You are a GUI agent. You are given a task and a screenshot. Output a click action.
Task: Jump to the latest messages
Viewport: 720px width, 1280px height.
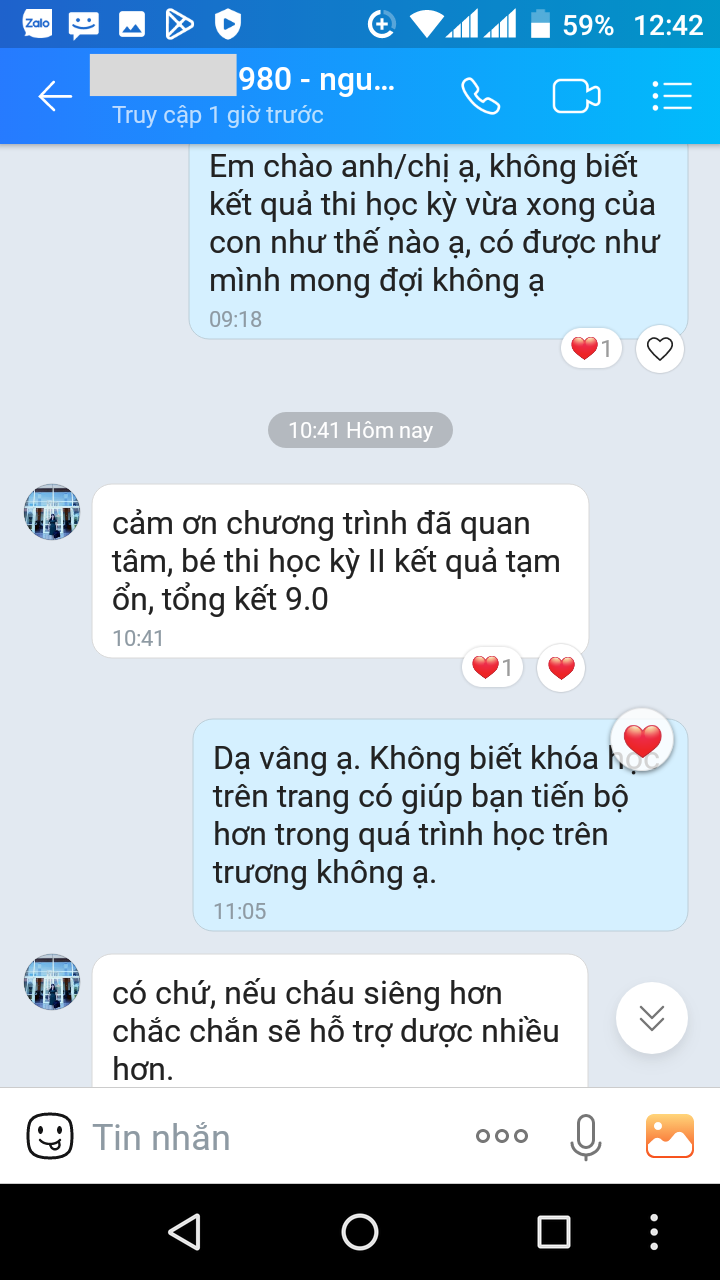click(x=652, y=1018)
